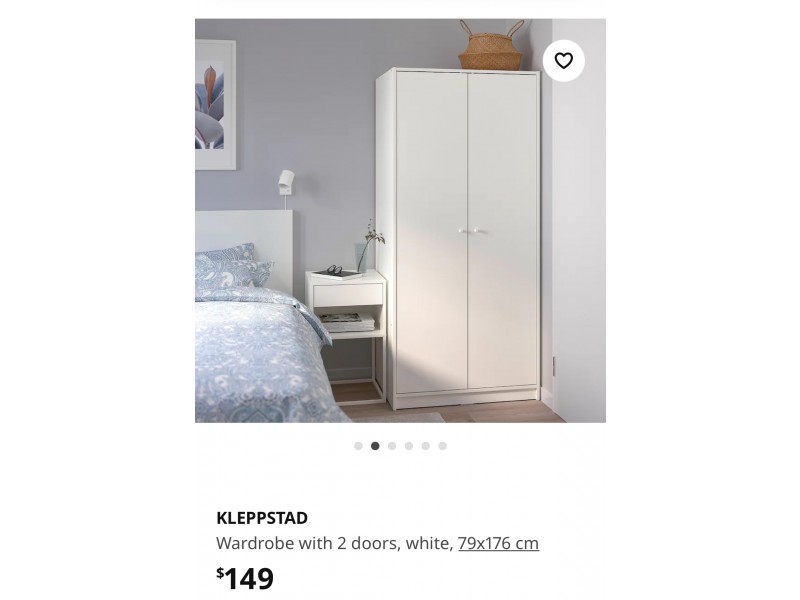This screenshot has height=600, width=800.
Task: Add KLEPPSTAD wardrobe to favorites
Action: [x=564, y=61]
